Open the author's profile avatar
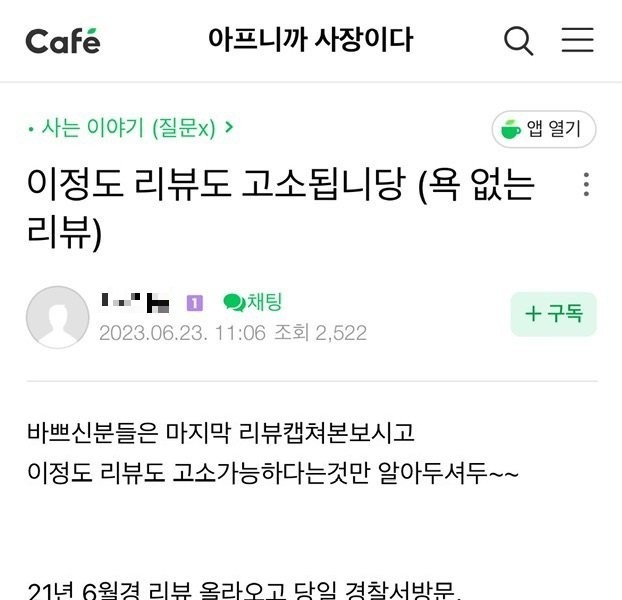The image size is (622, 600). (57, 317)
